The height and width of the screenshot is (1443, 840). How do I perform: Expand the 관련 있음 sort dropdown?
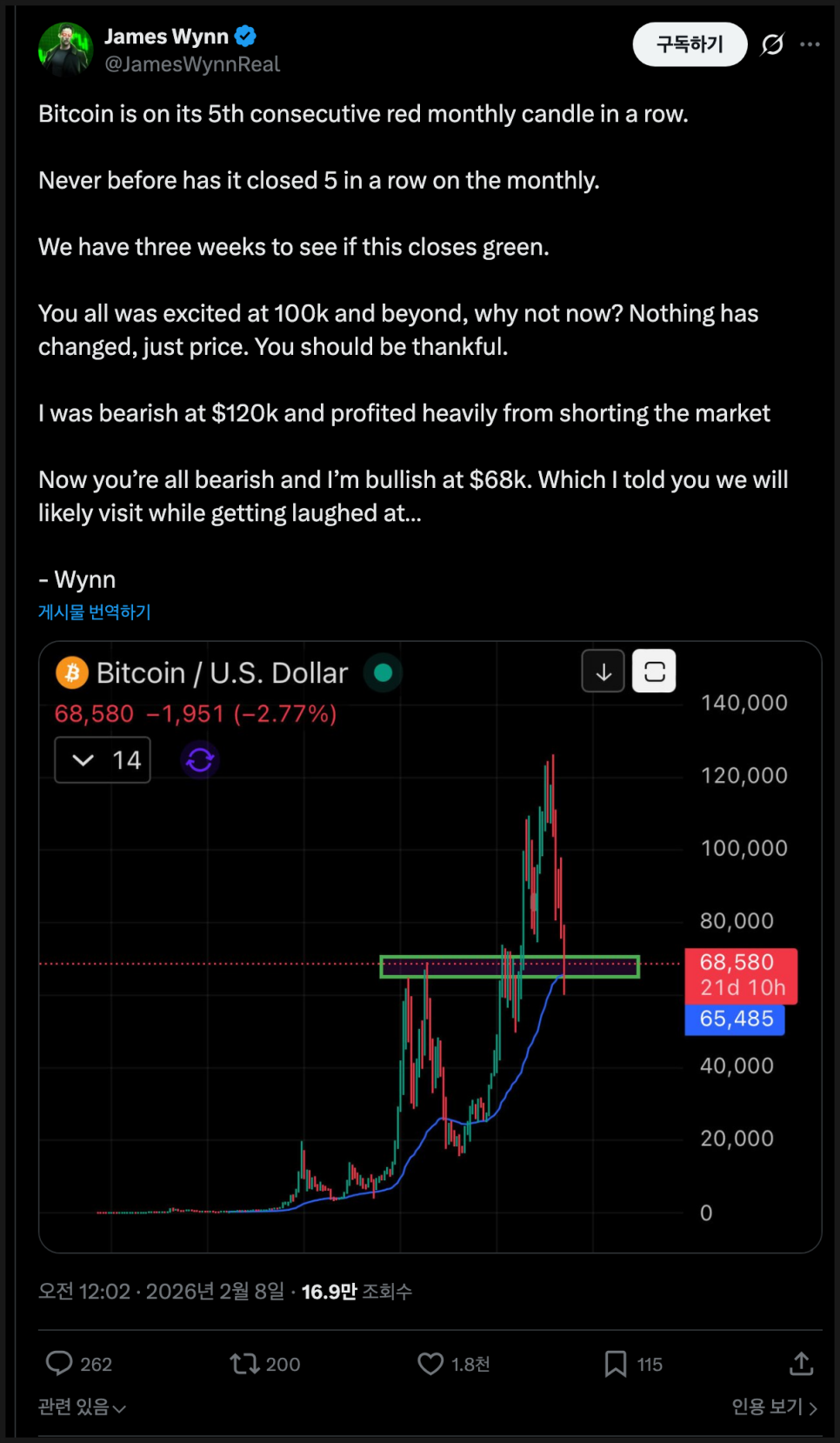[82, 1407]
